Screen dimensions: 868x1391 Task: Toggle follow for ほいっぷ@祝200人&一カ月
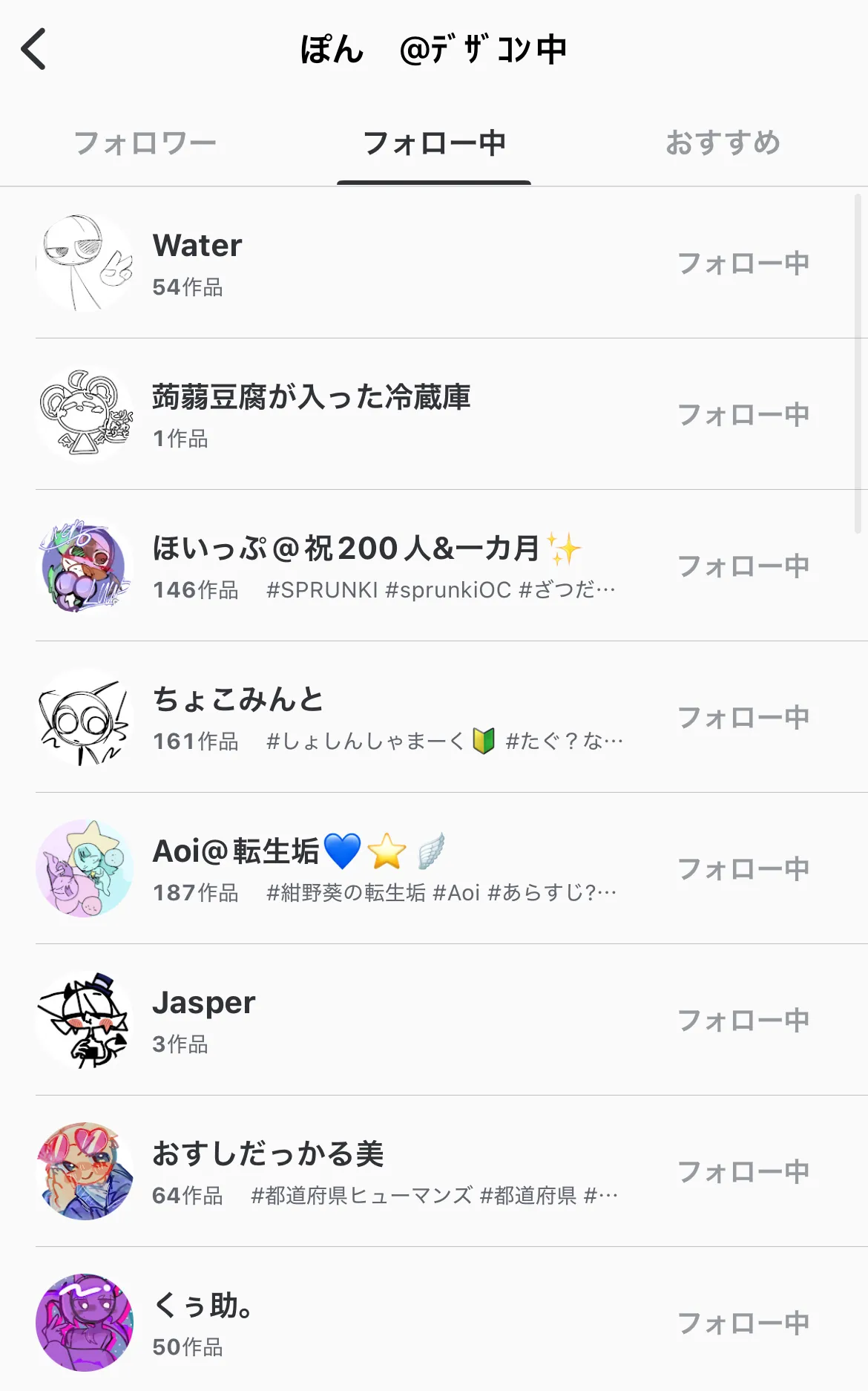coord(743,566)
